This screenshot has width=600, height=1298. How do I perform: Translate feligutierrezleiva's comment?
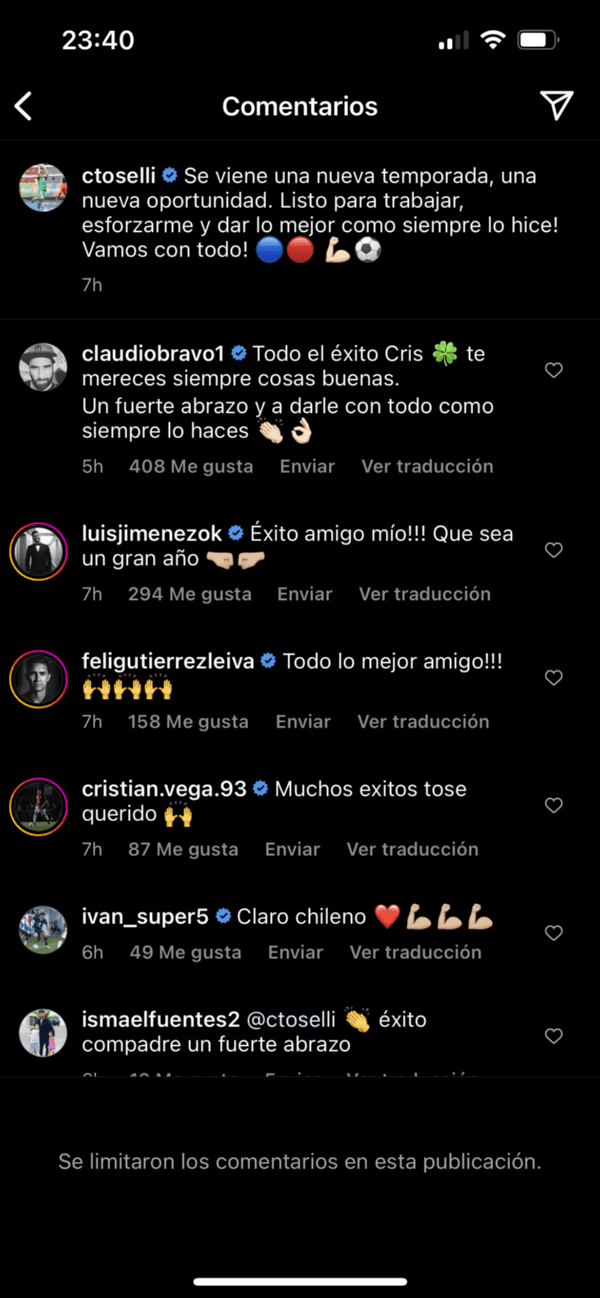coord(423,722)
